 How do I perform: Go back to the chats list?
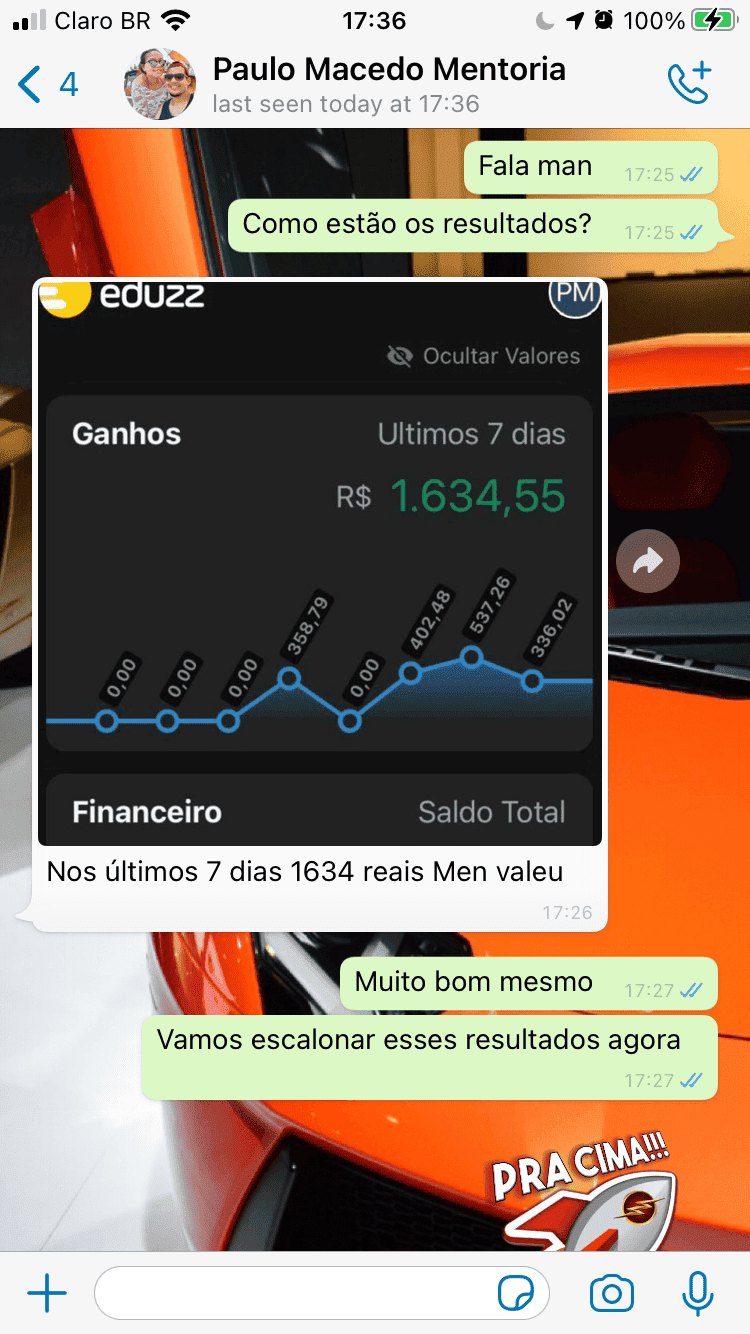tap(46, 85)
